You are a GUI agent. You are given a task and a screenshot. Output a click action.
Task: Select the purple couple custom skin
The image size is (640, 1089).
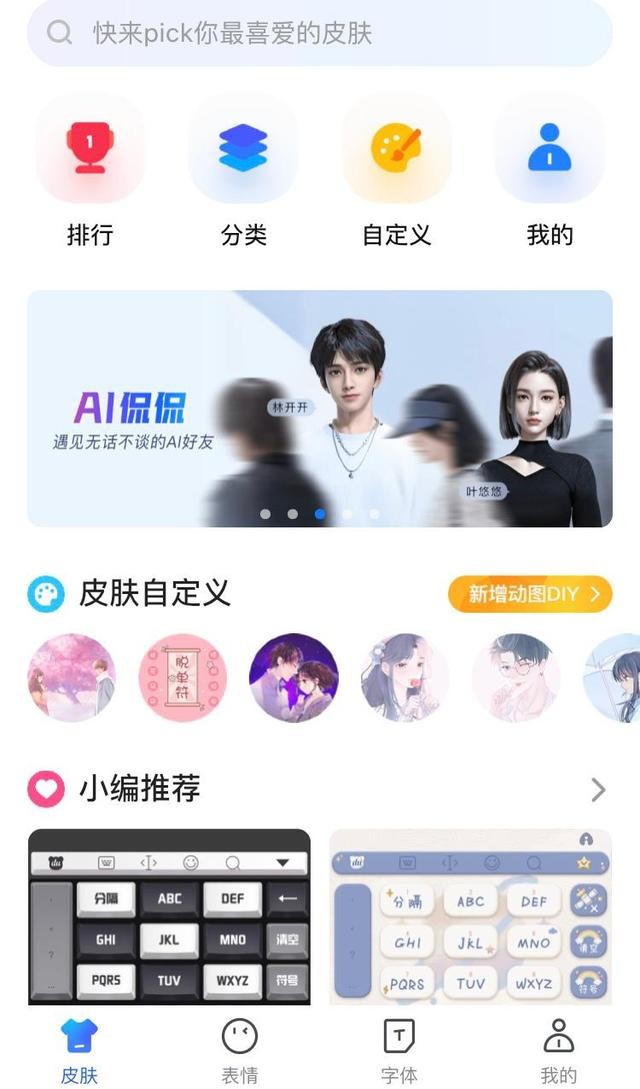293,678
